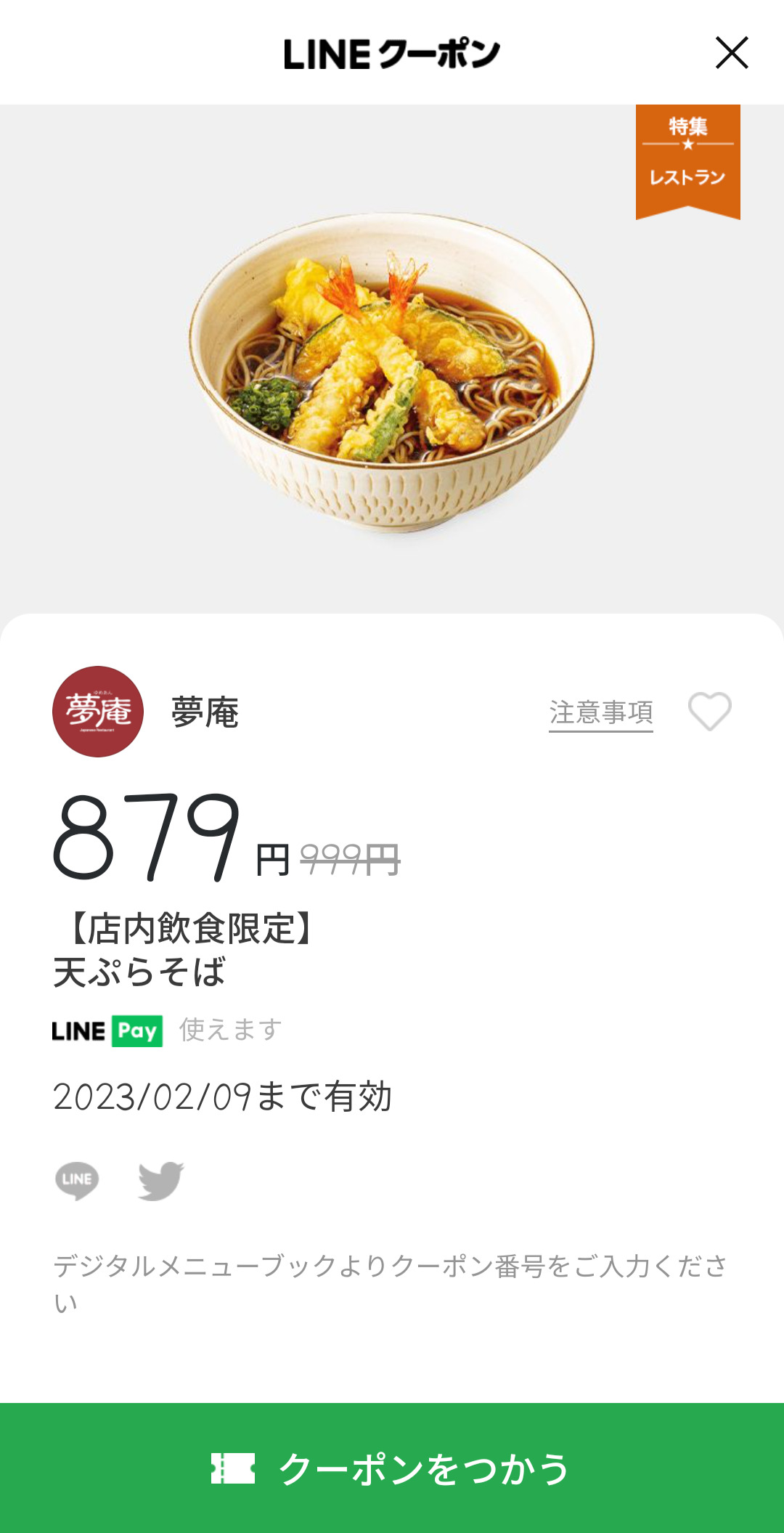Tap クーポンをつかう to use the coupon
Viewport: 784px width, 1533px height.
pyautogui.click(x=392, y=1468)
